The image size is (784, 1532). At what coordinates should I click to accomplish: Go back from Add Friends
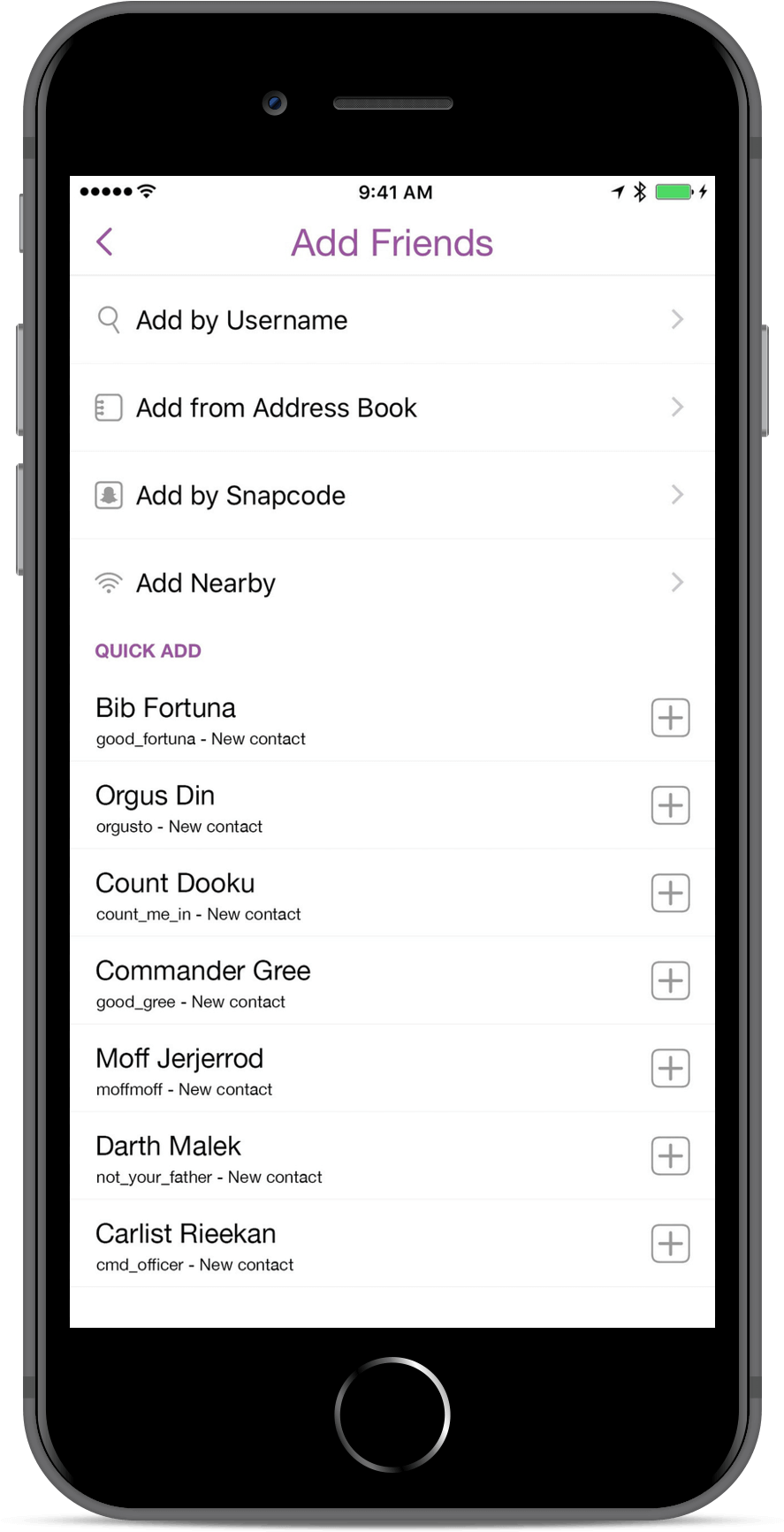pos(104,241)
